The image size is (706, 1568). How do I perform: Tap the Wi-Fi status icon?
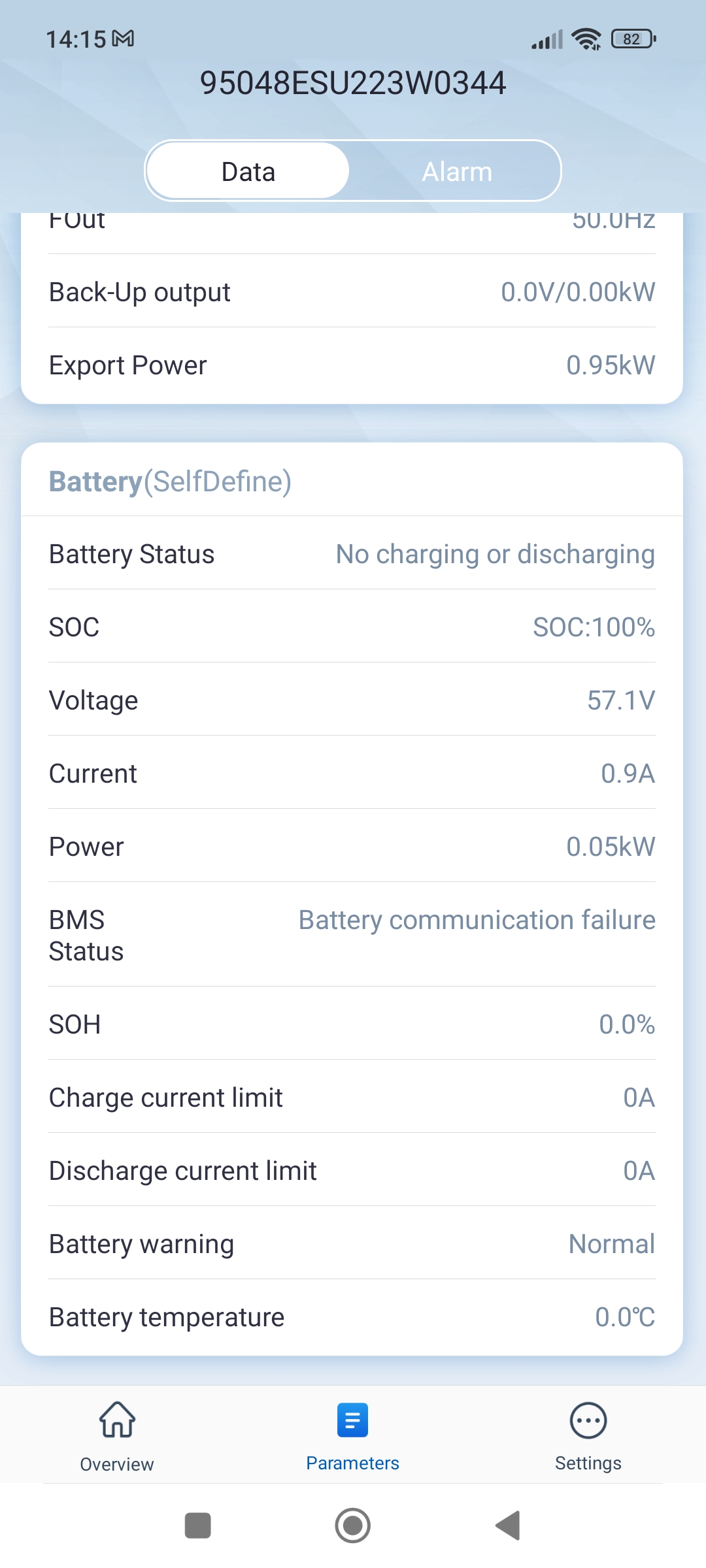pyautogui.click(x=585, y=39)
